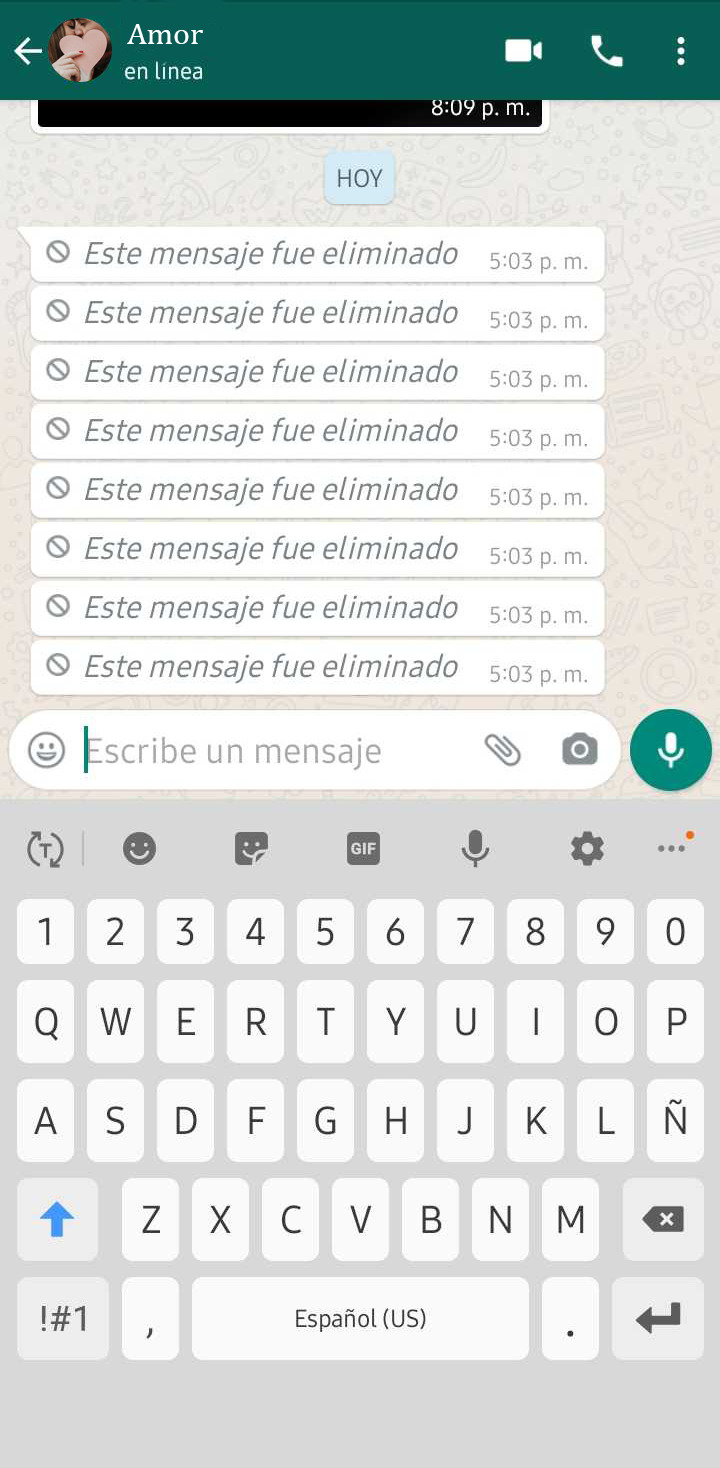Open the keyboard settings gear
The image size is (720, 1468).
tap(587, 849)
